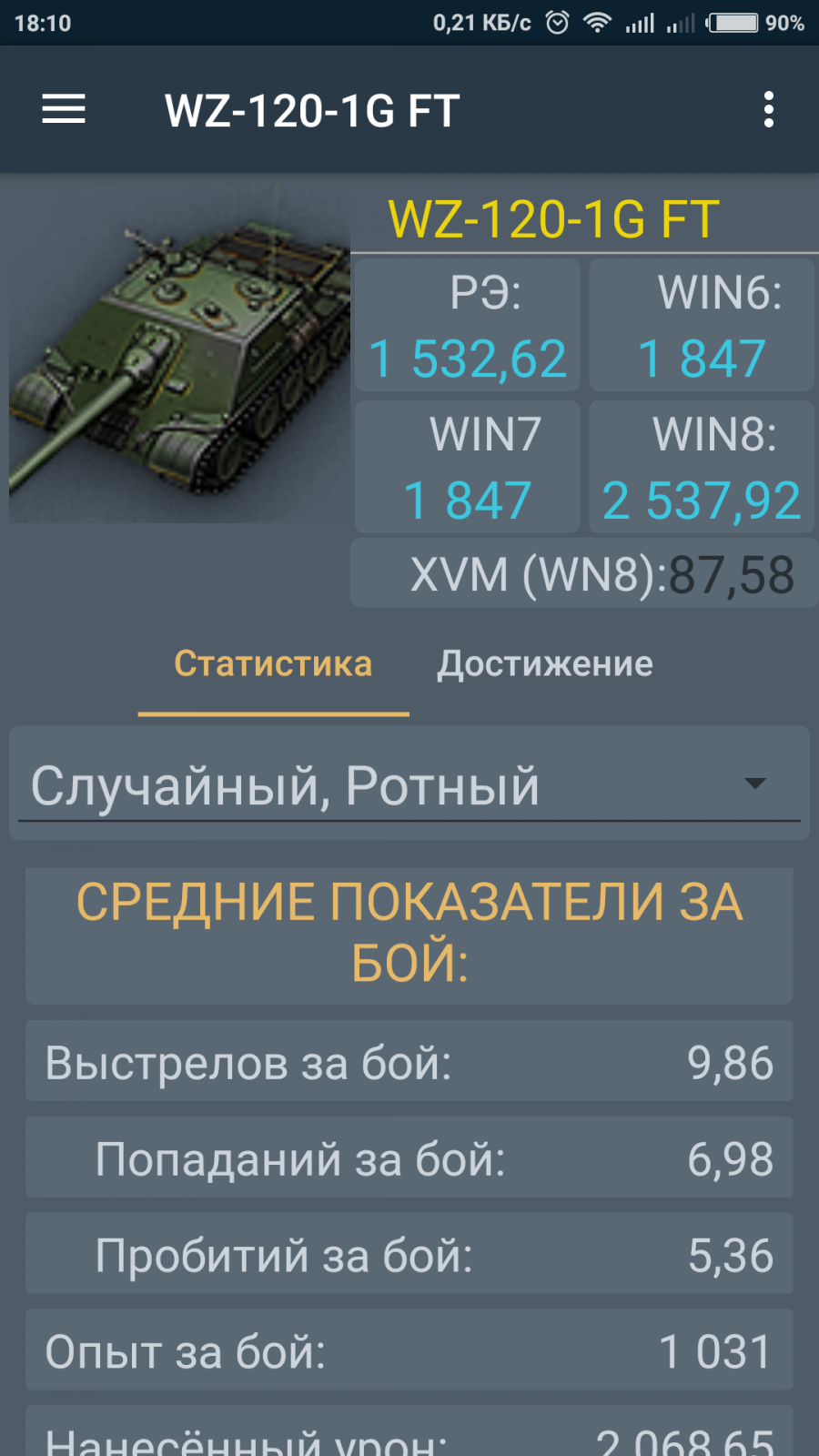
Task: Open the hamburger navigation drawer
Action: click(x=64, y=109)
